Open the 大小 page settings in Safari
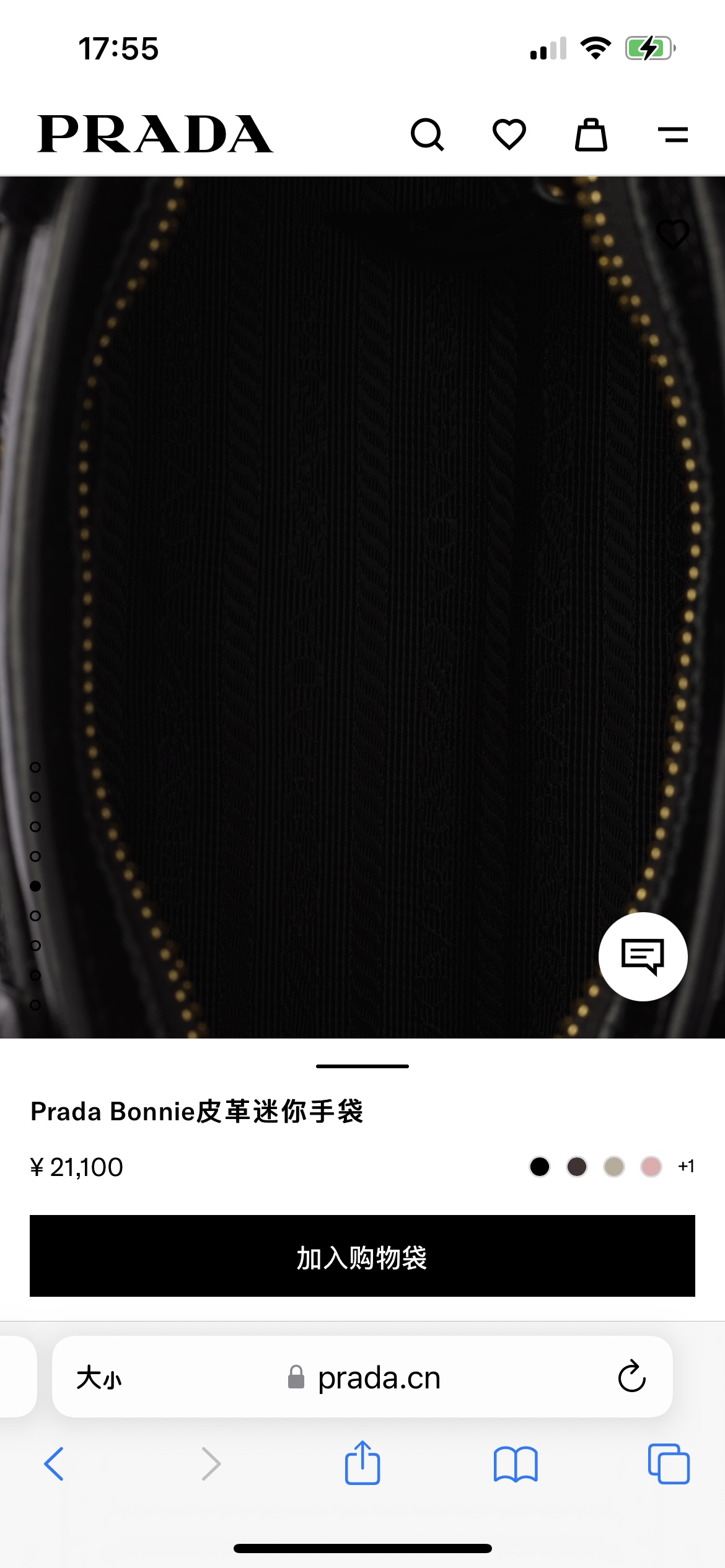The height and width of the screenshot is (1568, 725). coord(99,1378)
